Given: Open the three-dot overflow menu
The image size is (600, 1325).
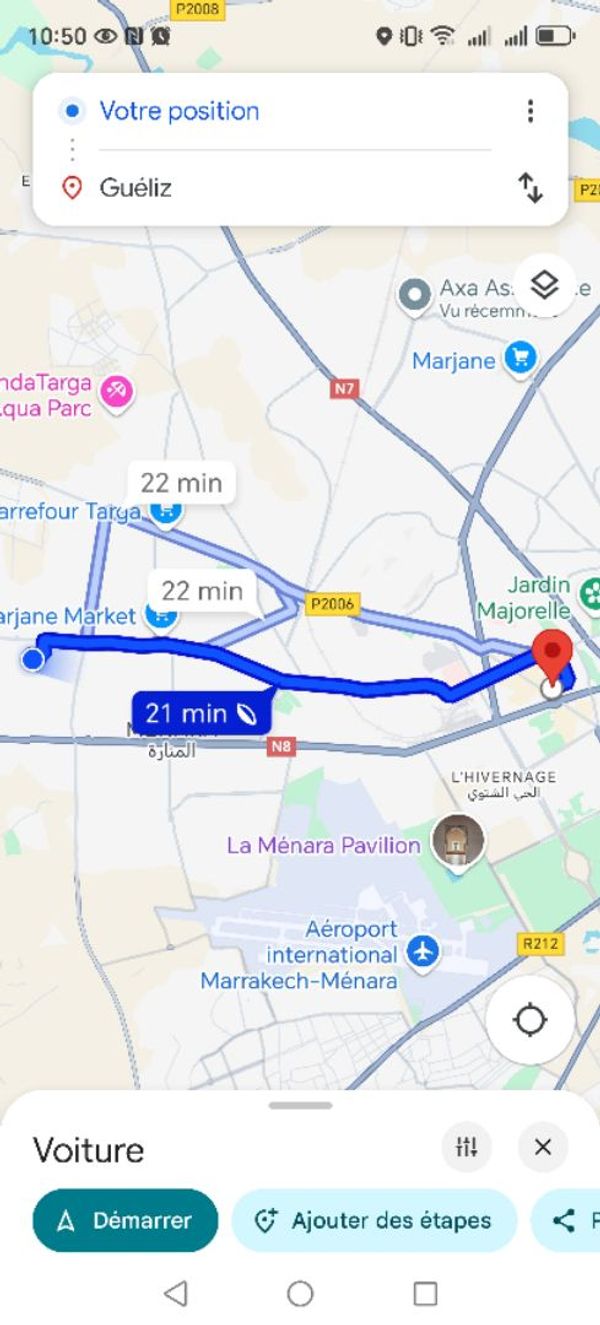Looking at the screenshot, I should pyautogui.click(x=530, y=111).
